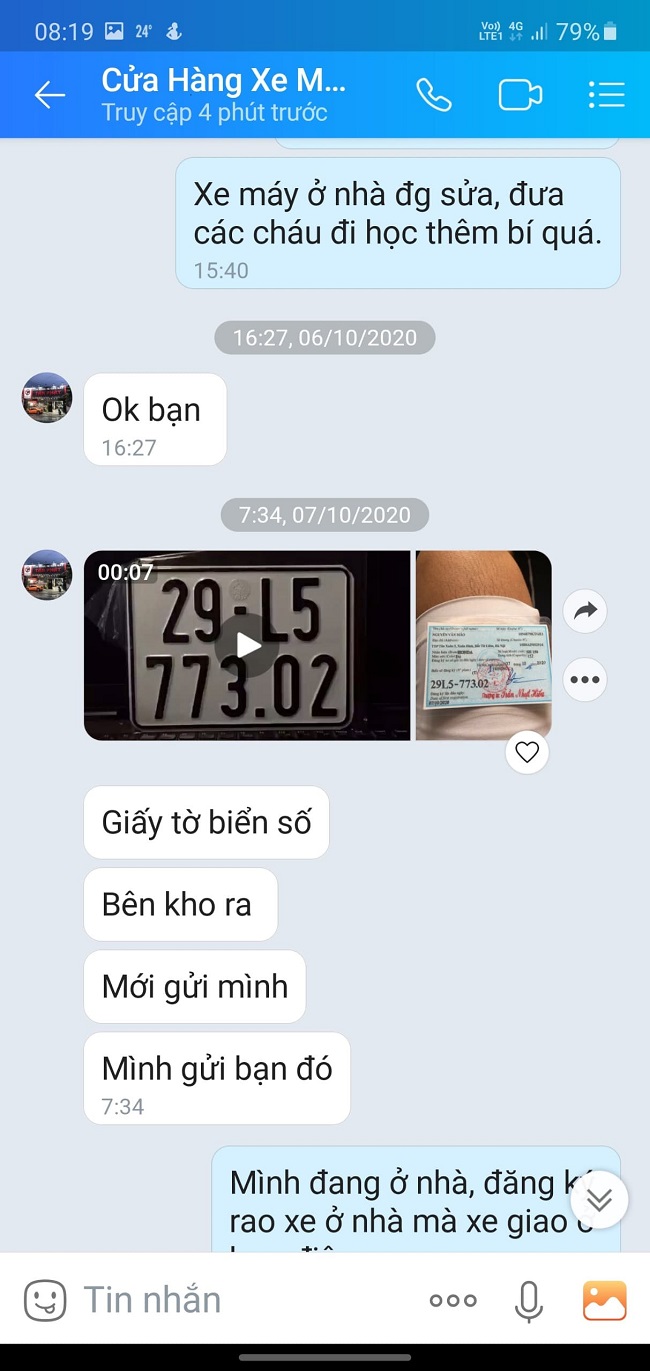Play the 00:07 license plate video
The height and width of the screenshot is (1371, 650).
248,645
